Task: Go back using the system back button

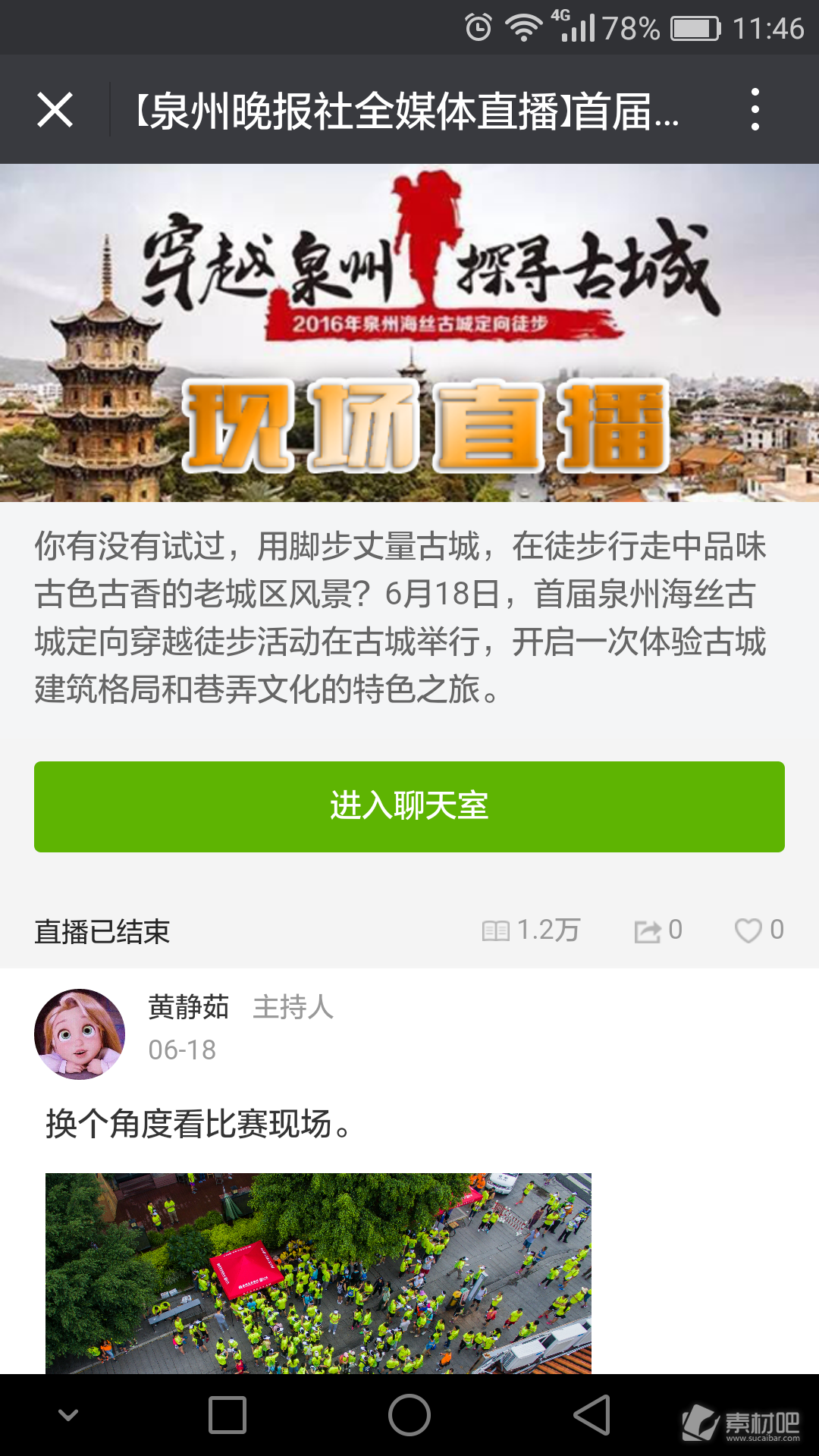Action: coord(591,1415)
